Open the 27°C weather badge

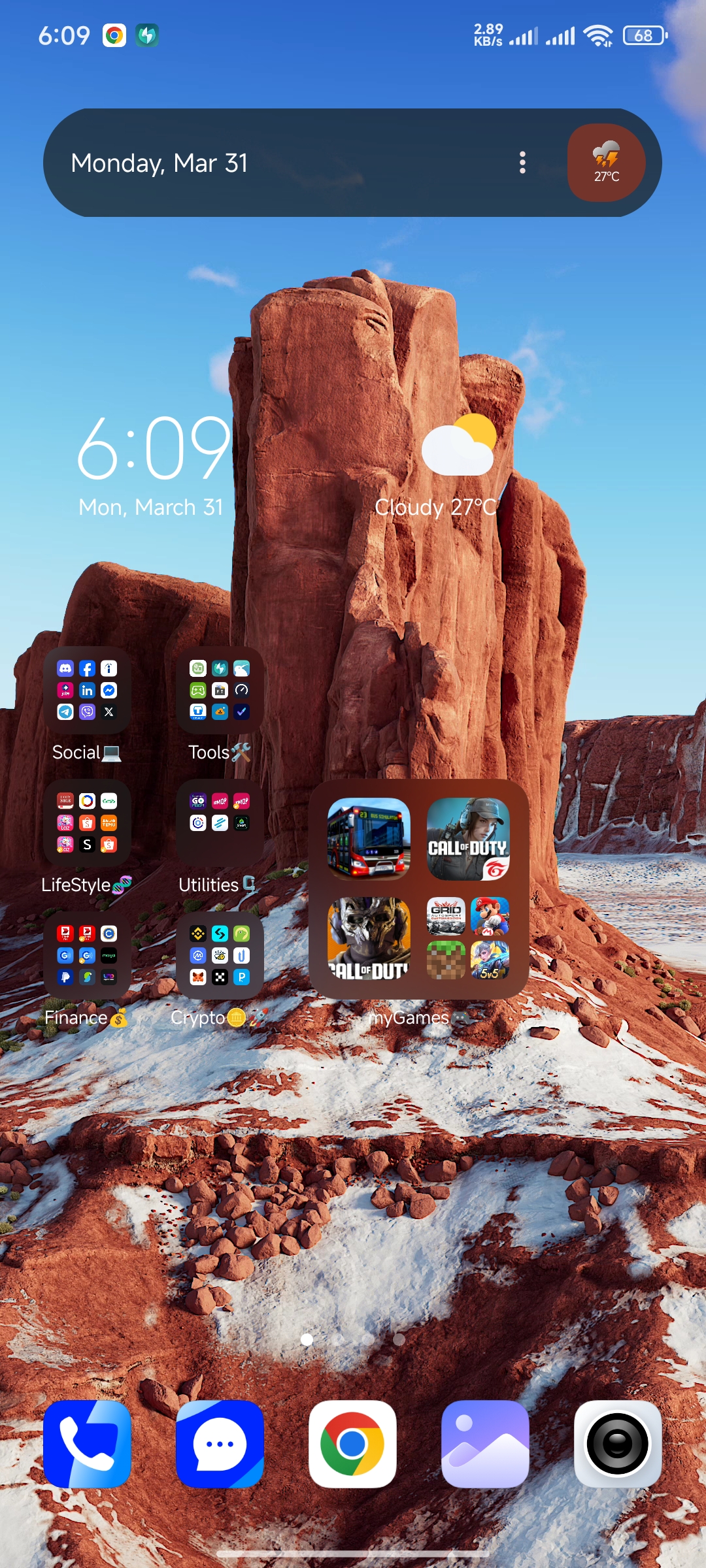pyautogui.click(x=606, y=163)
